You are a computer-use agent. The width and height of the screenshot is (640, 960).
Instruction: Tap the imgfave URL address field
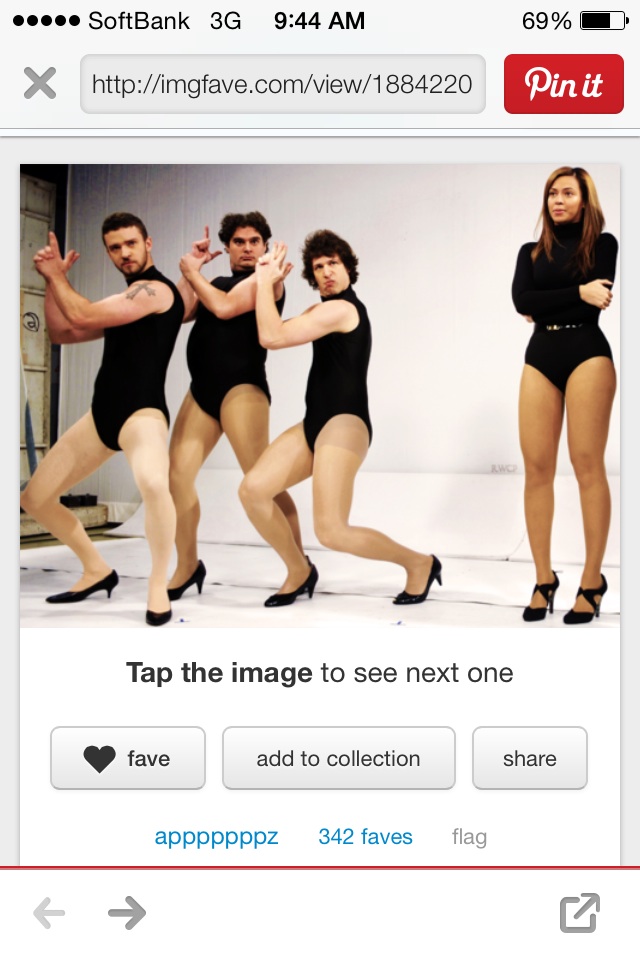282,84
